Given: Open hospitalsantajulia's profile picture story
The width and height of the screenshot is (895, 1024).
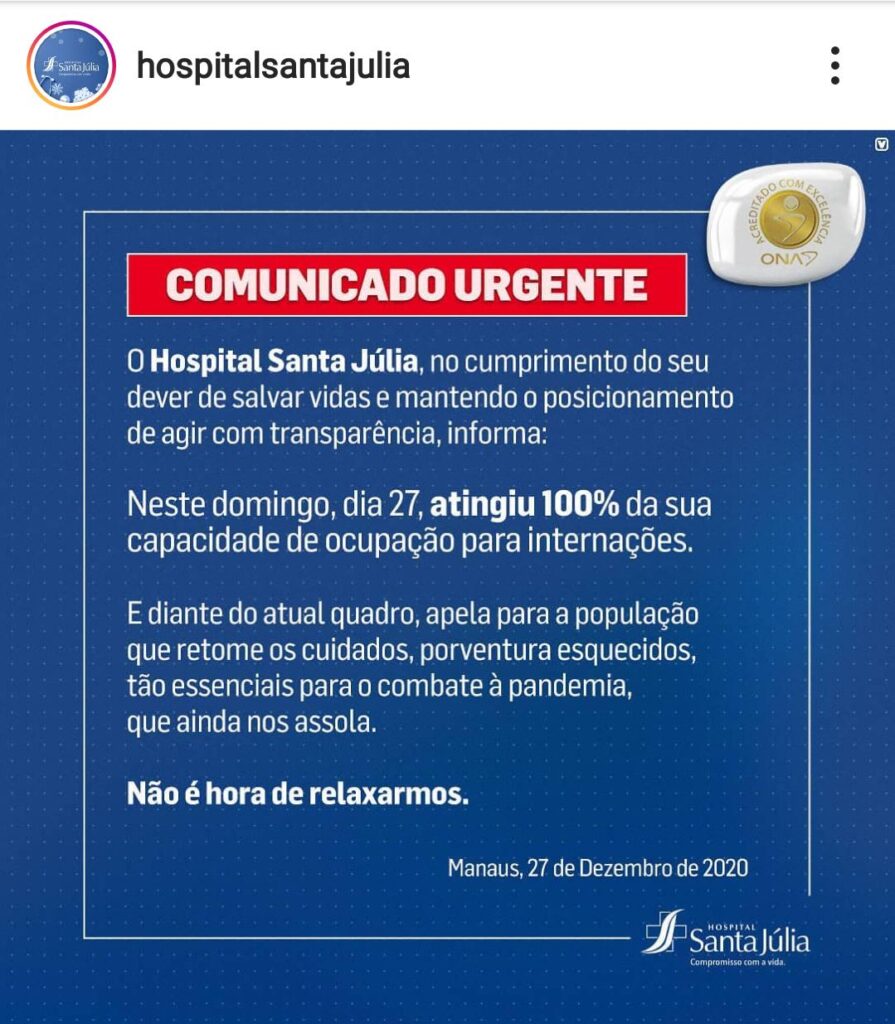Looking at the screenshot, I should pyautogui.click(x=69, y=66).
